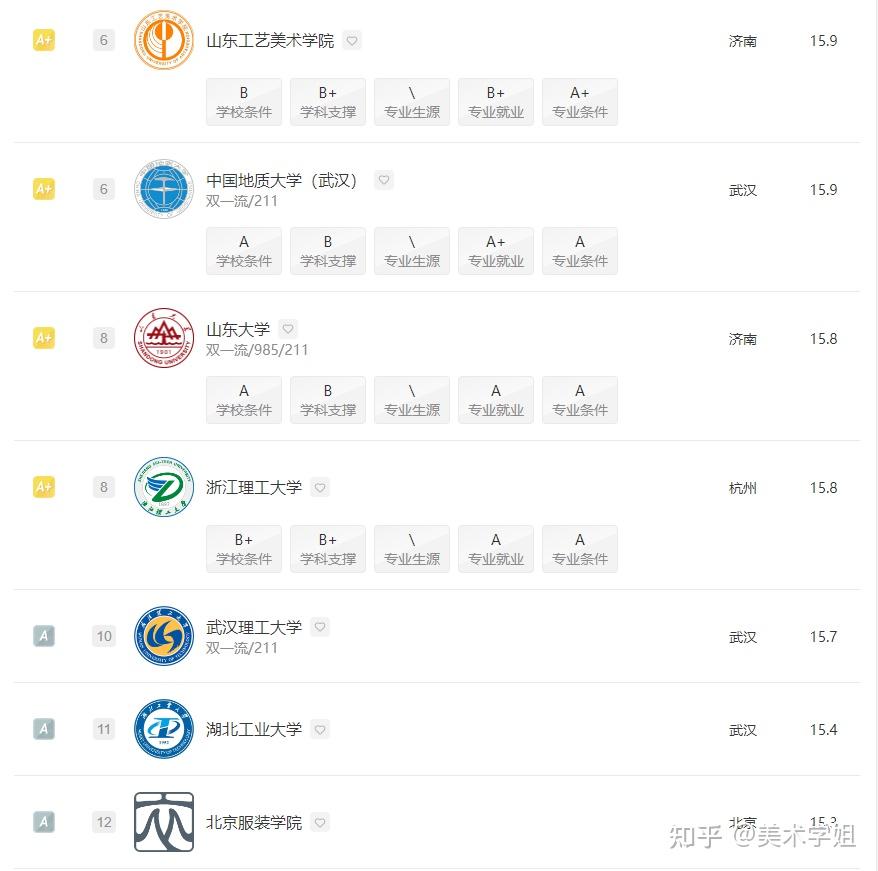Image resolution: width=878 pixels, height=871 pixels.
Task: Favorite 北京服装学院 via heart icon
Action: pyautogui.click(x=320, y=822)
